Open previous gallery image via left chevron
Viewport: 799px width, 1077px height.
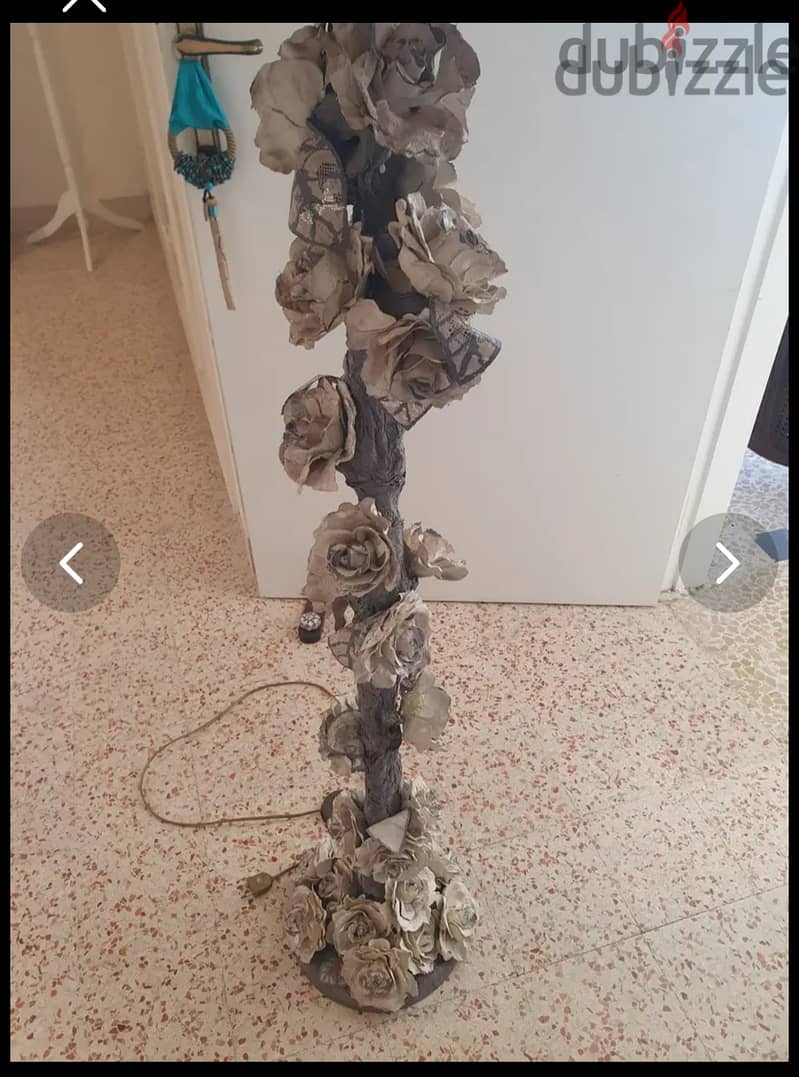71,562
